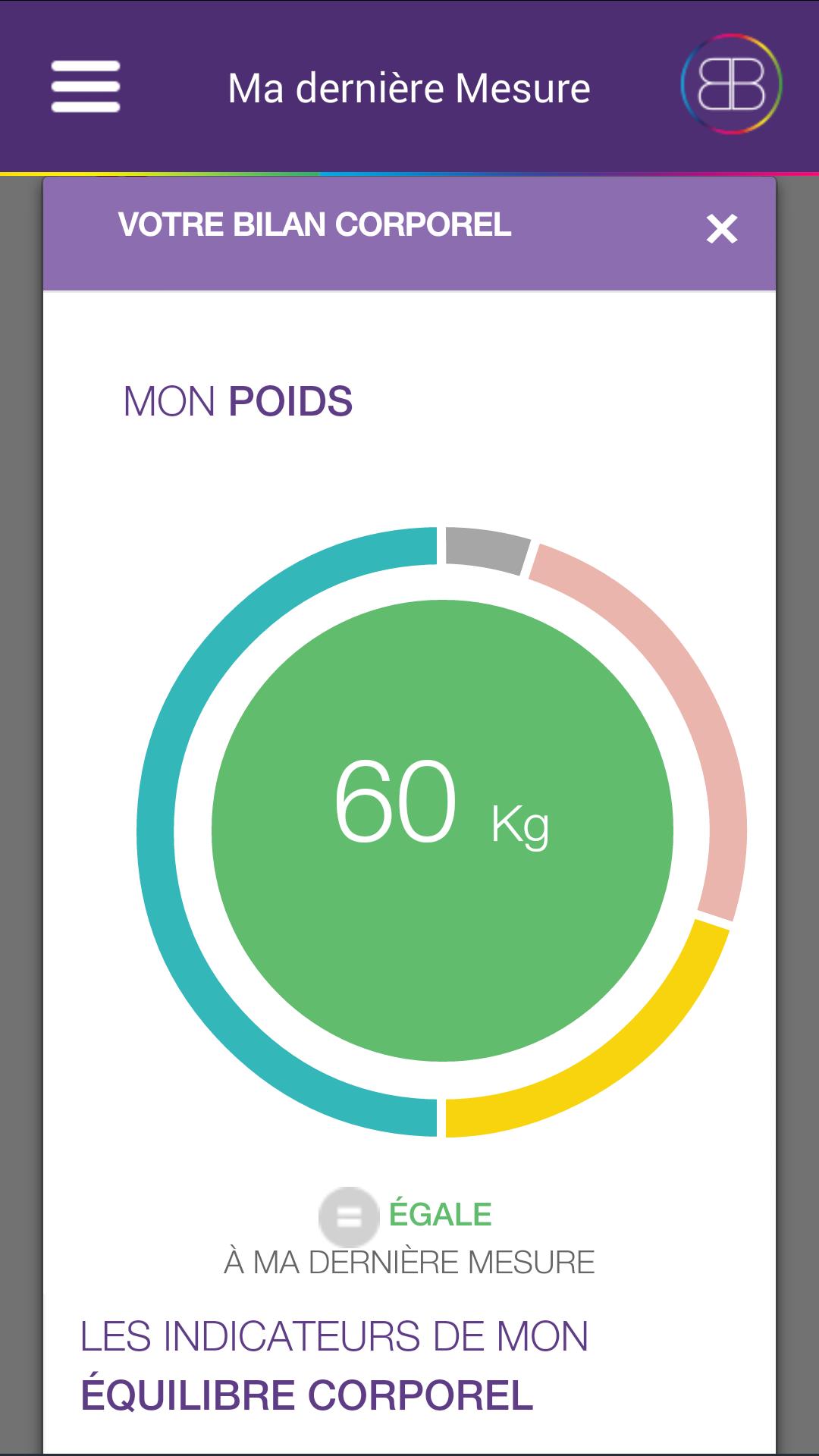The image size is (819, 1456).
Task: Open the hamburger navigation menu
Action: coord(87,86)
